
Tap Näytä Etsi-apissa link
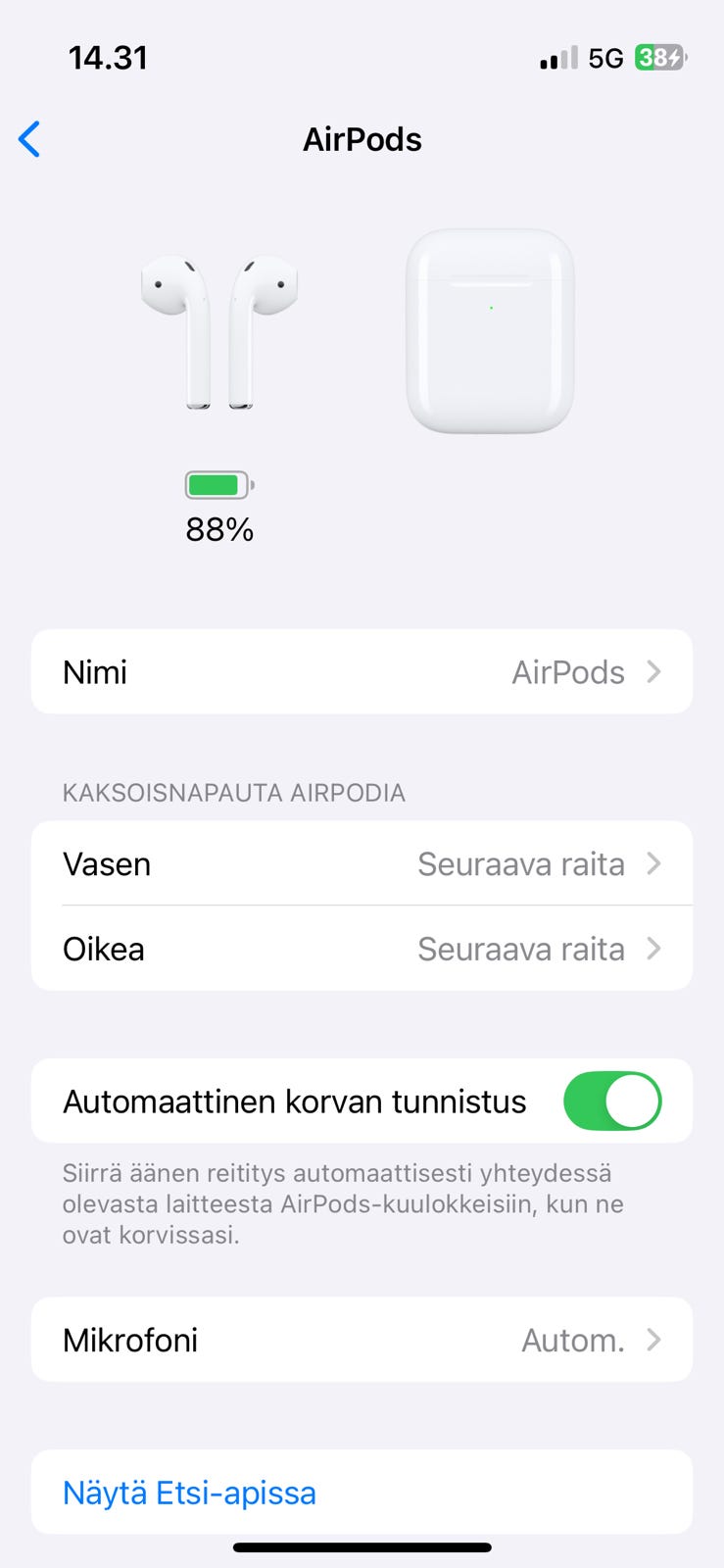pos(190,1493)
